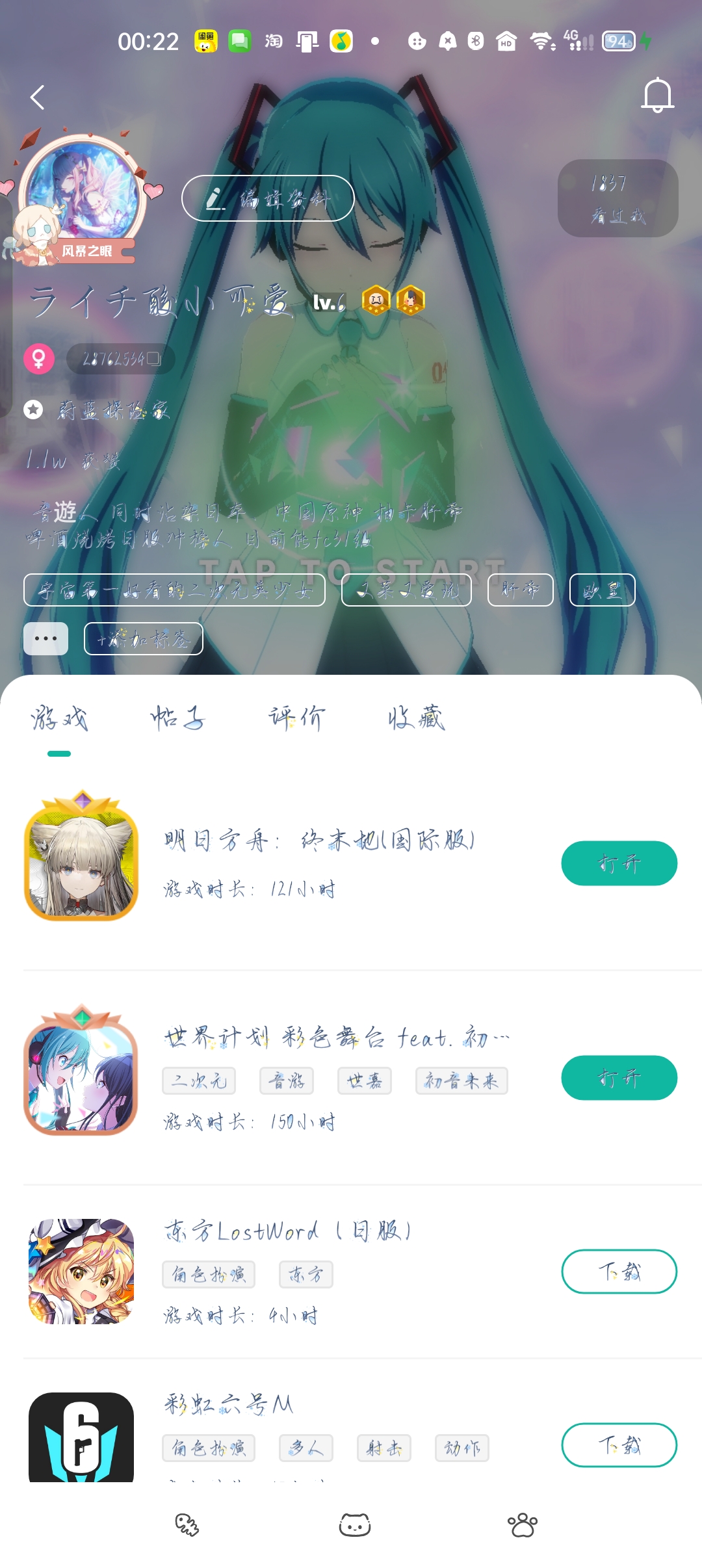Select the 欧皇 tag chip
The image size is (702, 1568).
click(602, 590)
